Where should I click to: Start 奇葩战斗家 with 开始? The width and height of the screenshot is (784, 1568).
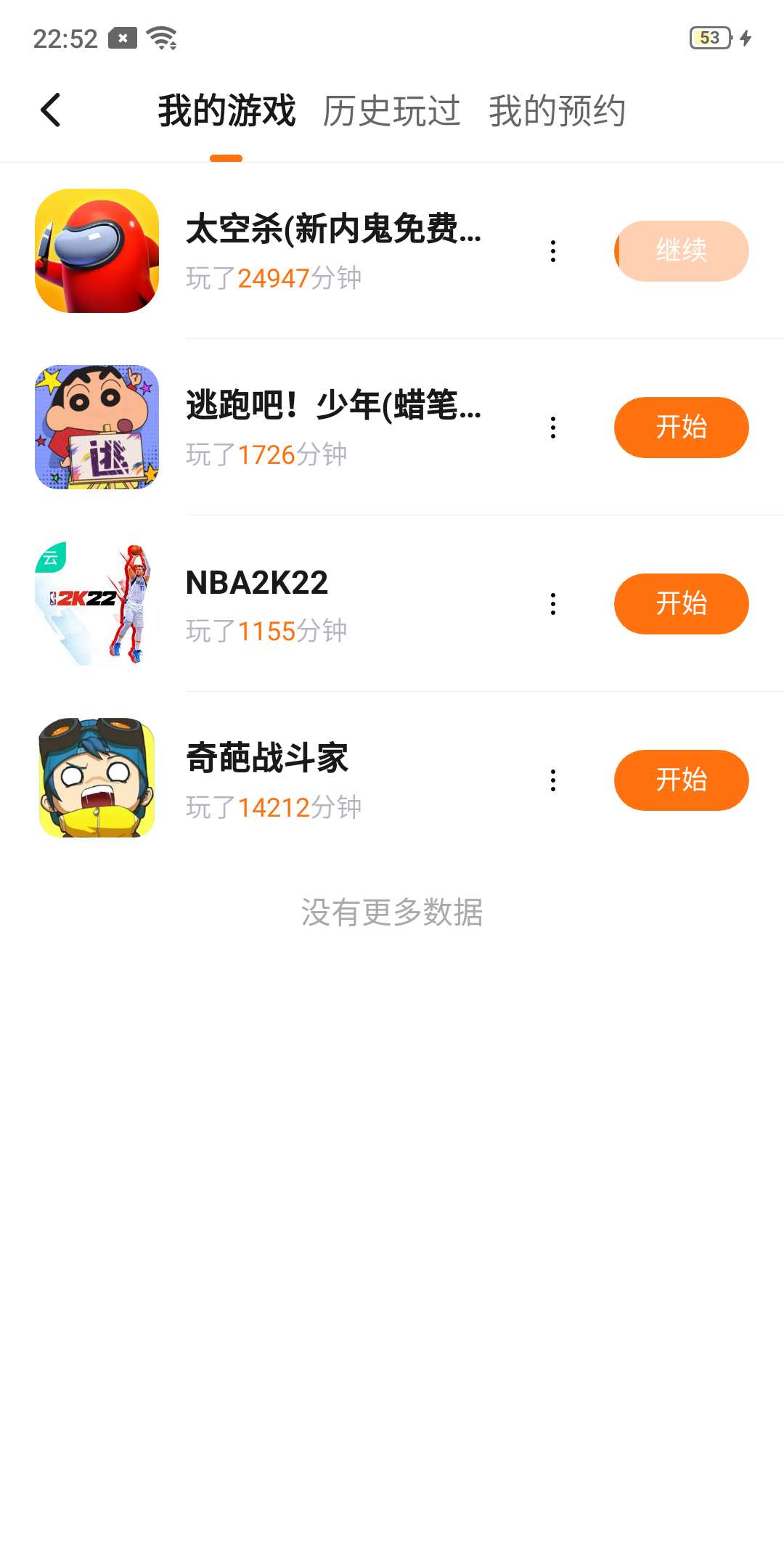click(681, 780)
